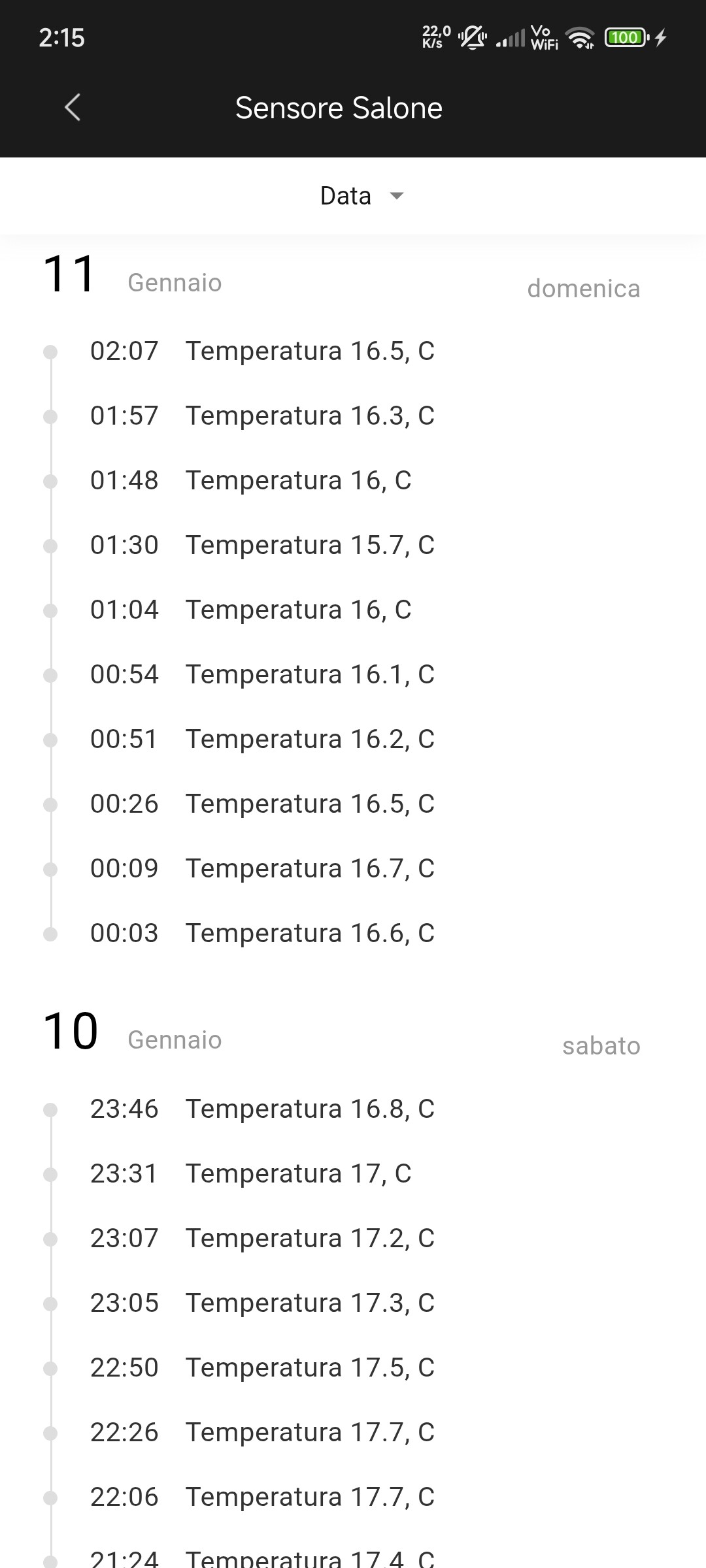Go back from Sensore Salone
This screenshot has height=1568, width=706.
(x=73, y=108)
